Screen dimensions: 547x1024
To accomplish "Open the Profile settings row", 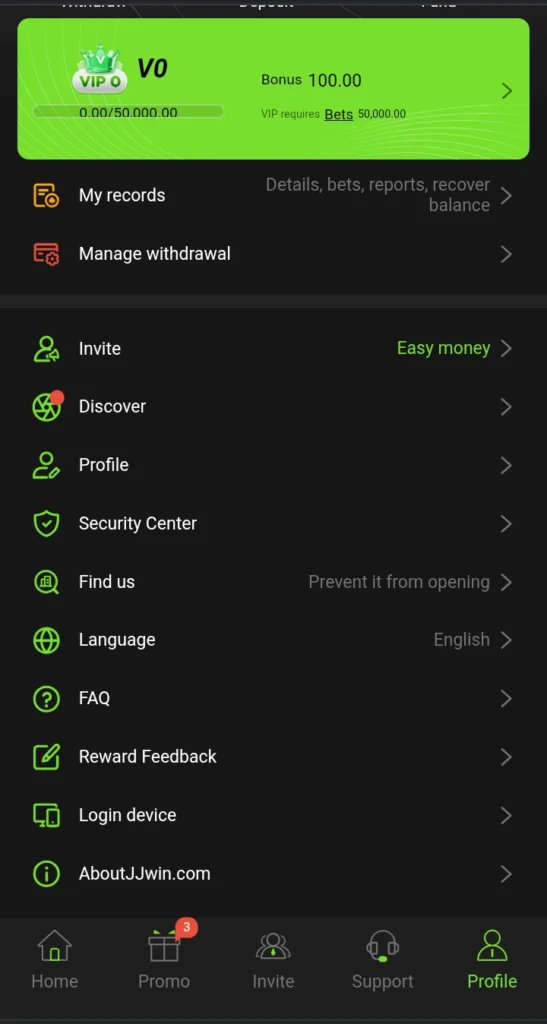I will 273,465.
